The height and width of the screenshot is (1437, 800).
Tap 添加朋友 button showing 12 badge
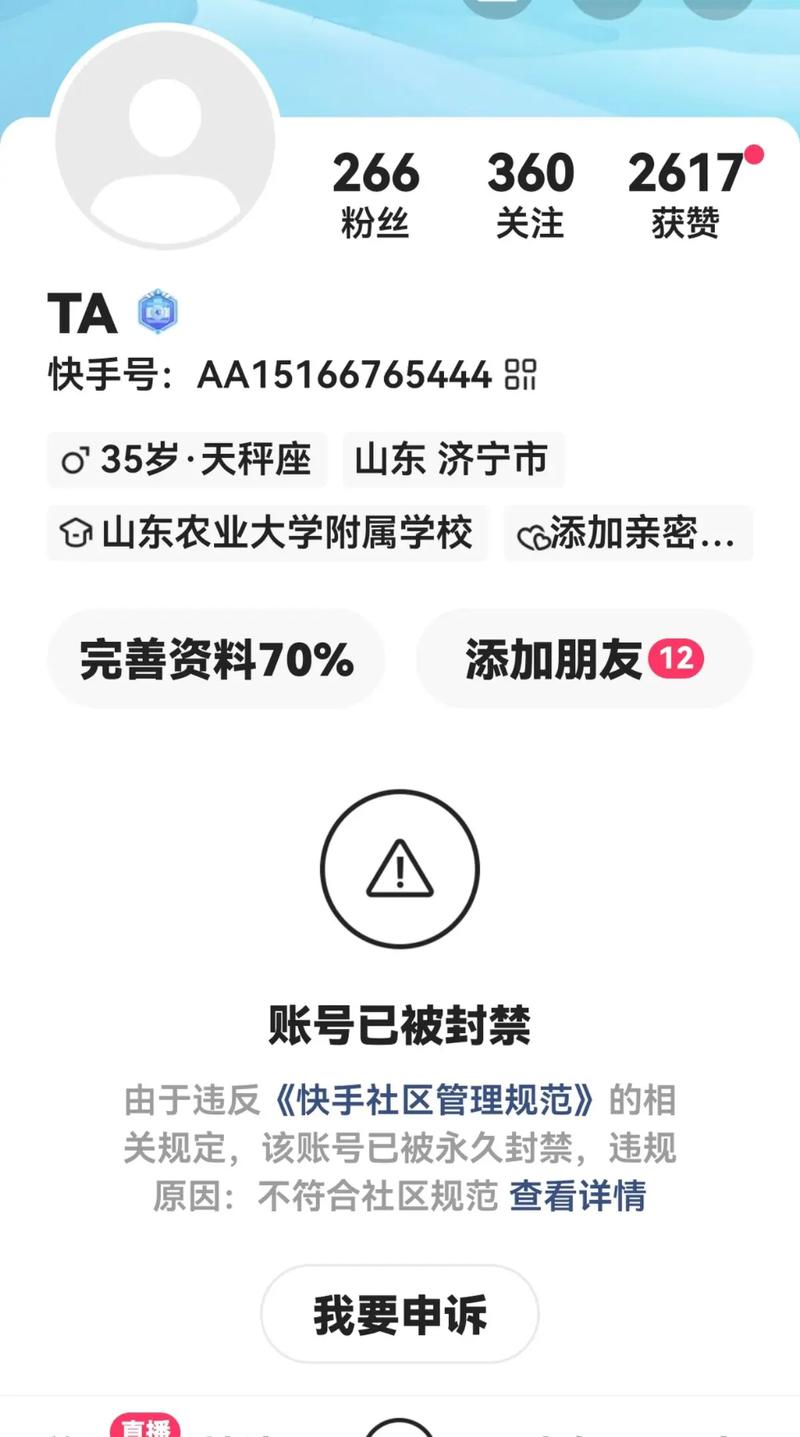pos(584,658)
